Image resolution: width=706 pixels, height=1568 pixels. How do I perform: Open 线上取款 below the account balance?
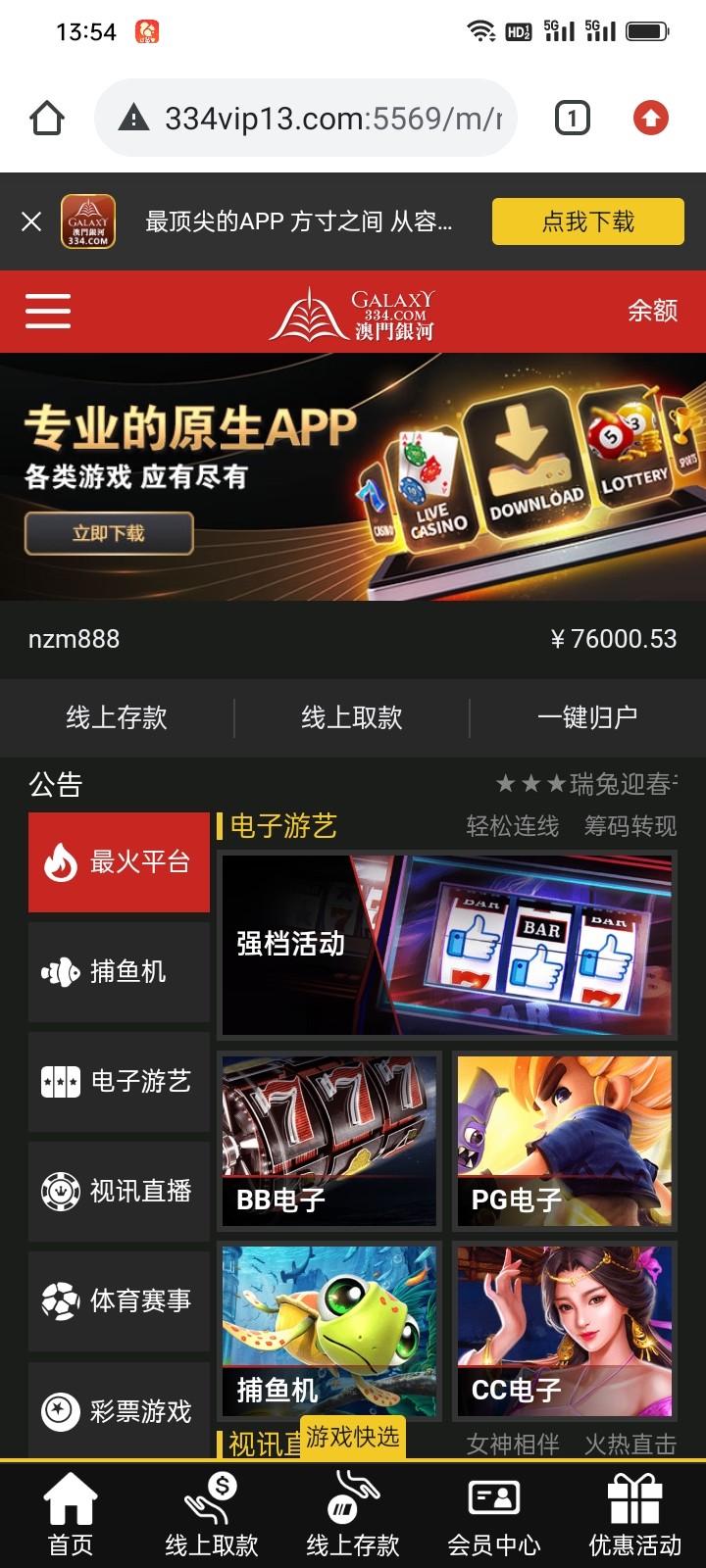click(352, 717)
